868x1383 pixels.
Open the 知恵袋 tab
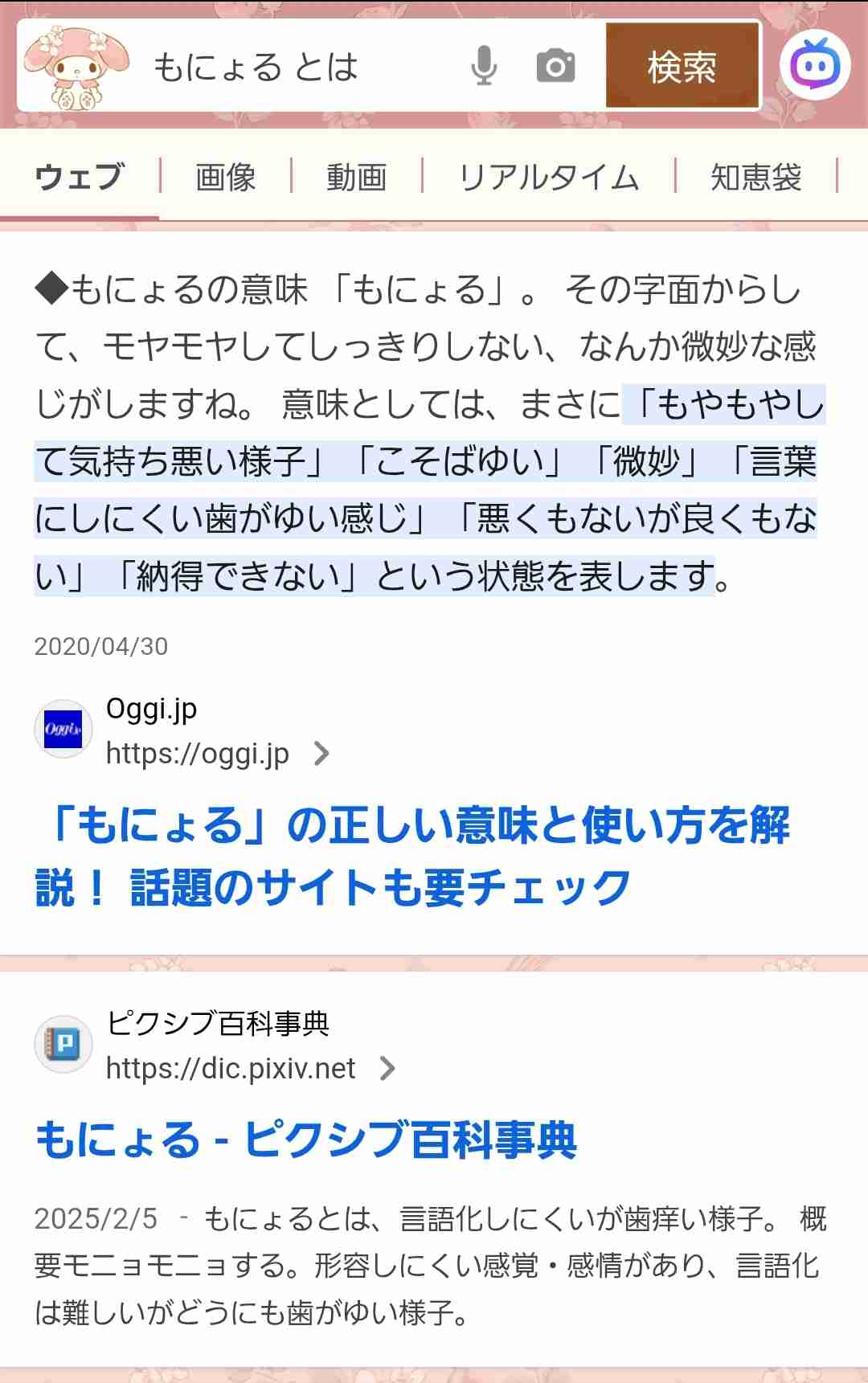click(x=752, y=177)
